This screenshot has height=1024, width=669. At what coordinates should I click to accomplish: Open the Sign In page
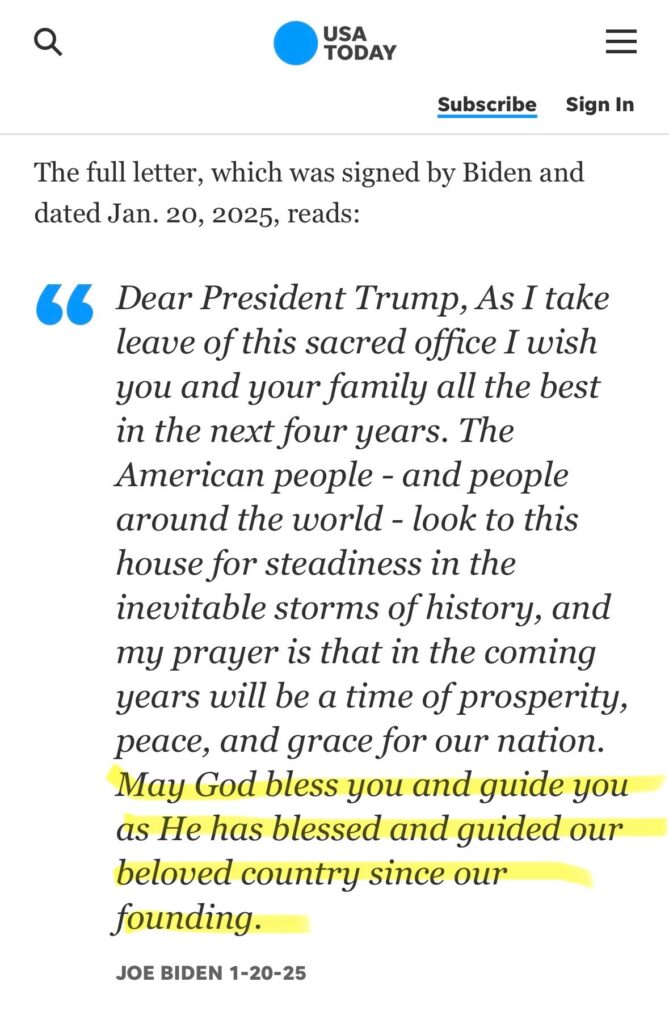pyautogui.click(x=599, y=104)
